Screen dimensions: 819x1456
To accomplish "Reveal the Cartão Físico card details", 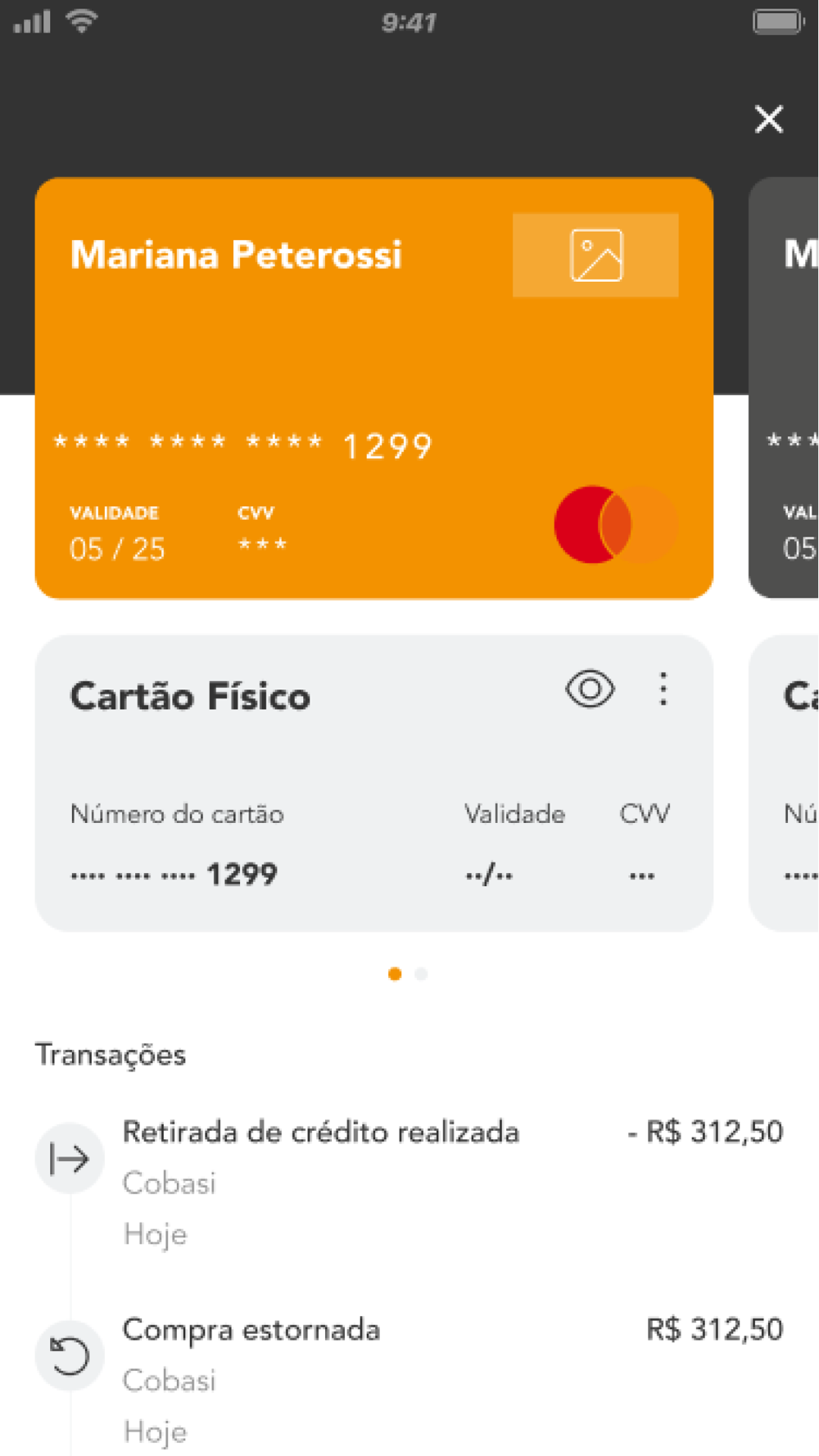I will 590,689.
